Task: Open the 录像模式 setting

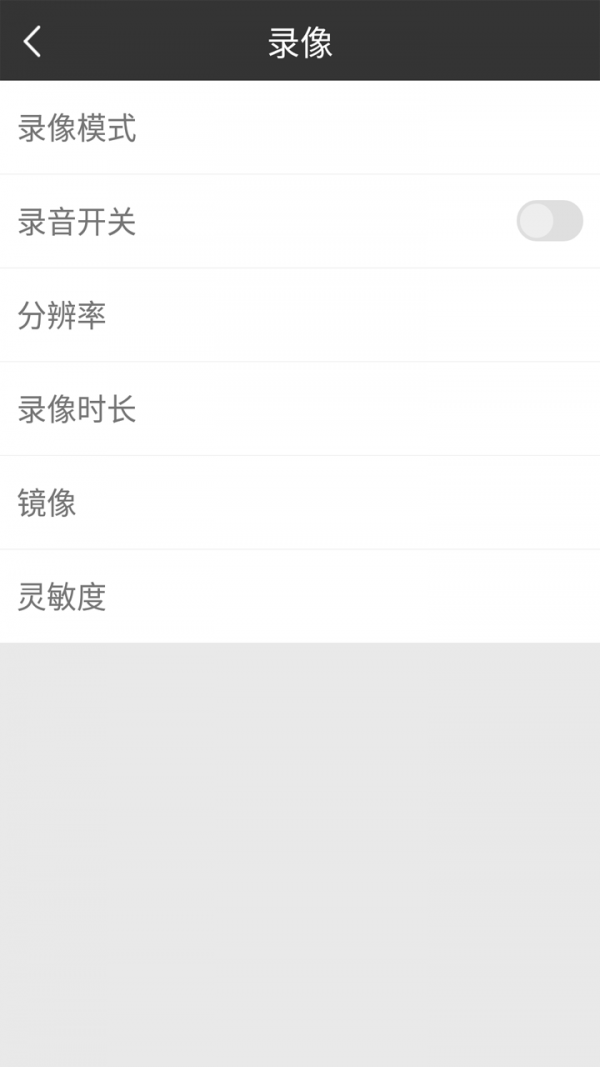Action: click(x=300, y=128)
